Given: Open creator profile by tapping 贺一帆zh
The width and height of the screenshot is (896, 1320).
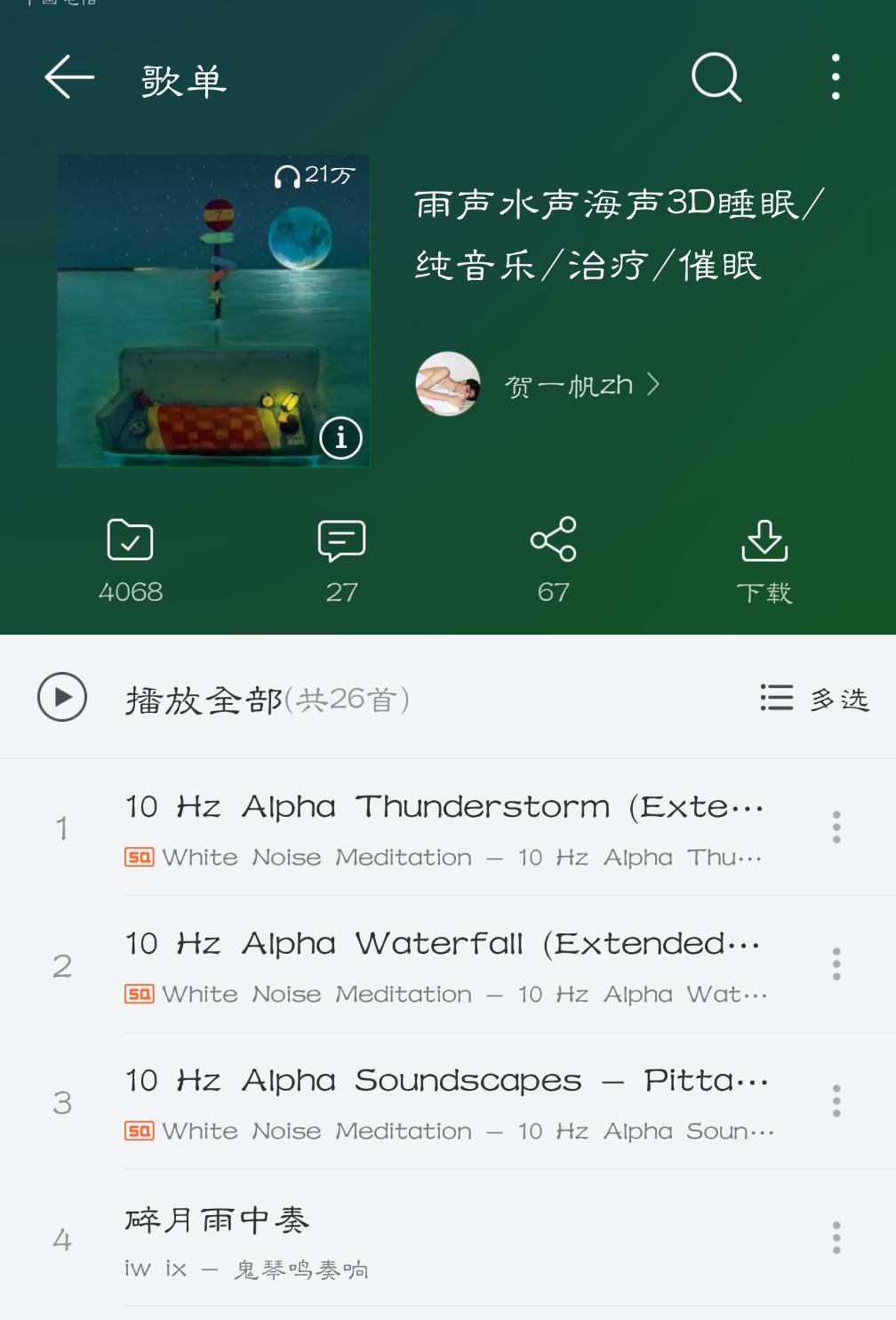Looking at the screenshot, I should click(x=569, y=384).
